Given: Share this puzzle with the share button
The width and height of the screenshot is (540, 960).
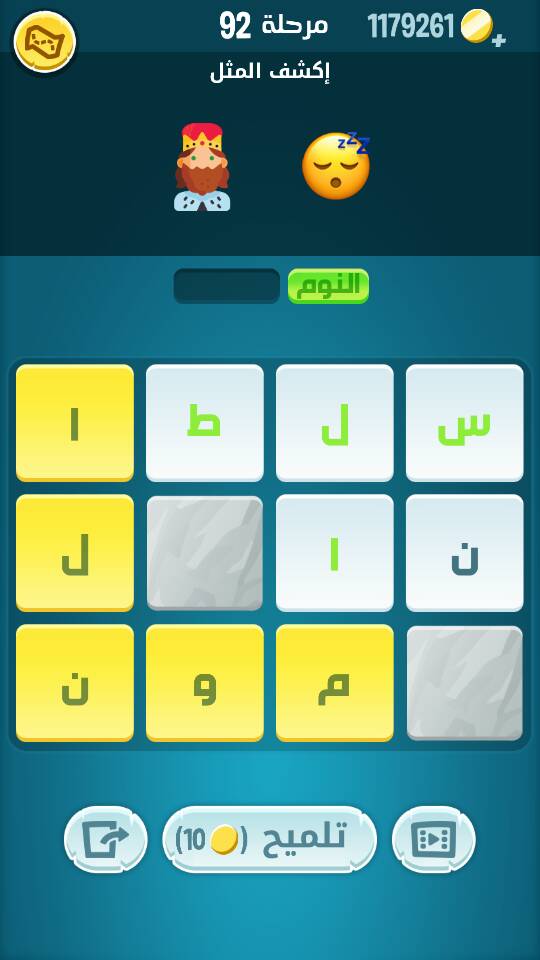Looking at the screenshot, I should (x=106, y=839).
